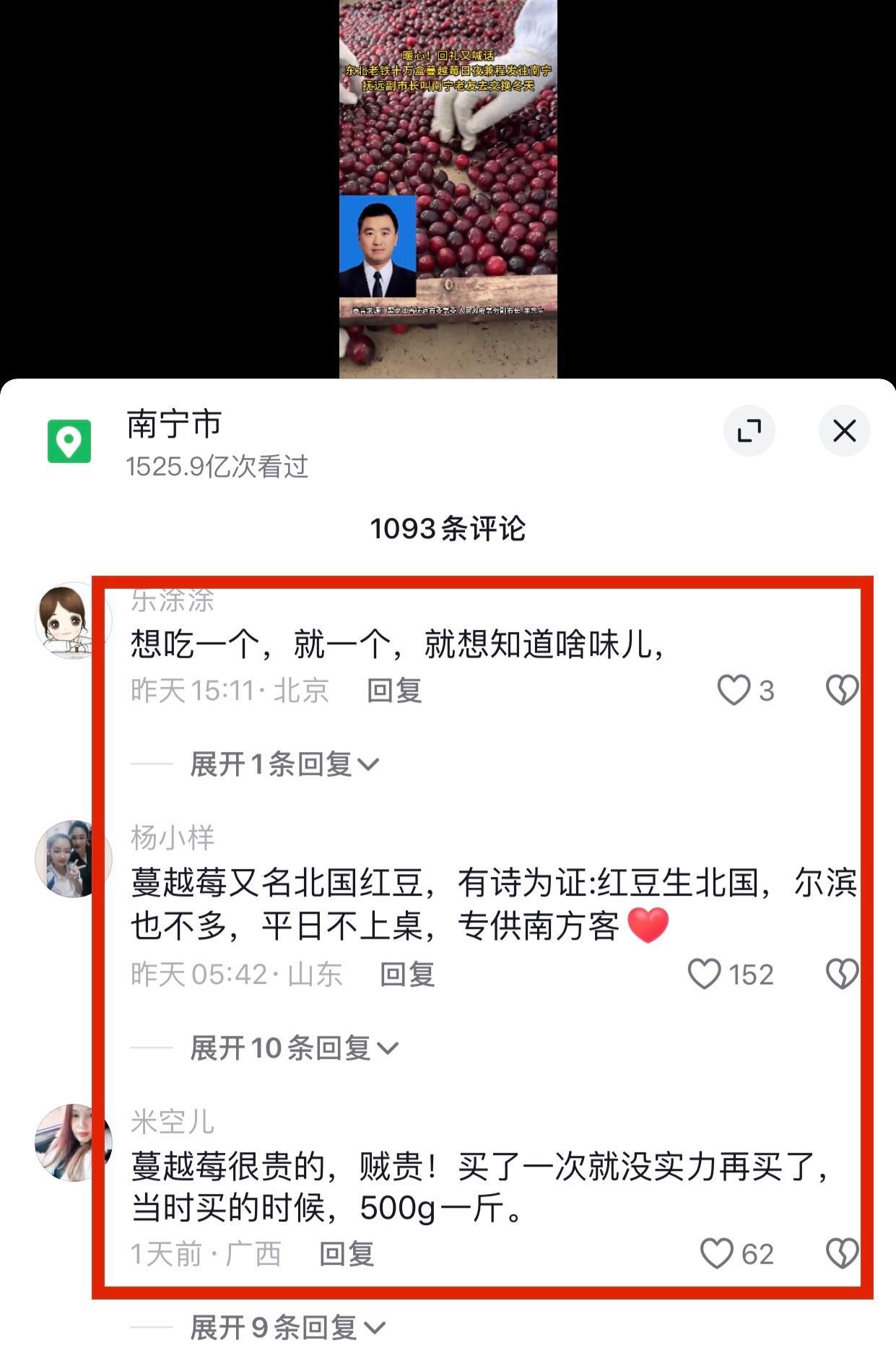This screenshot has height=1366, width=896.
Task: Expand 9 replies under 米空儿's comment
Action: [287, 1327]
